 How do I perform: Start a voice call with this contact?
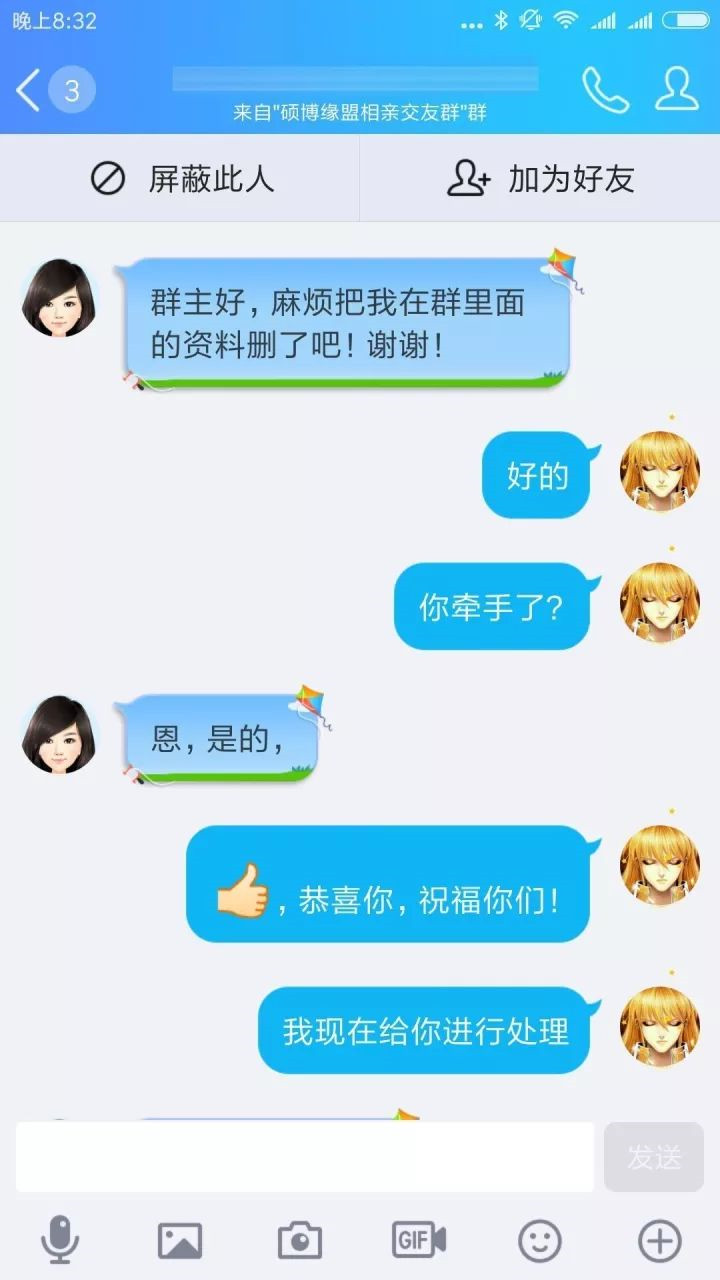coord(605,91)
